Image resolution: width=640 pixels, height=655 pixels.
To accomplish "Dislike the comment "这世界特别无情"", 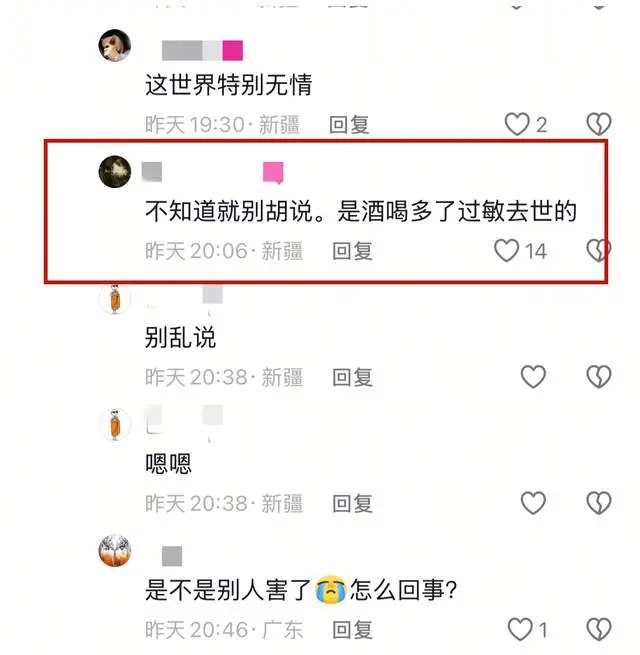I will [598, 125].
